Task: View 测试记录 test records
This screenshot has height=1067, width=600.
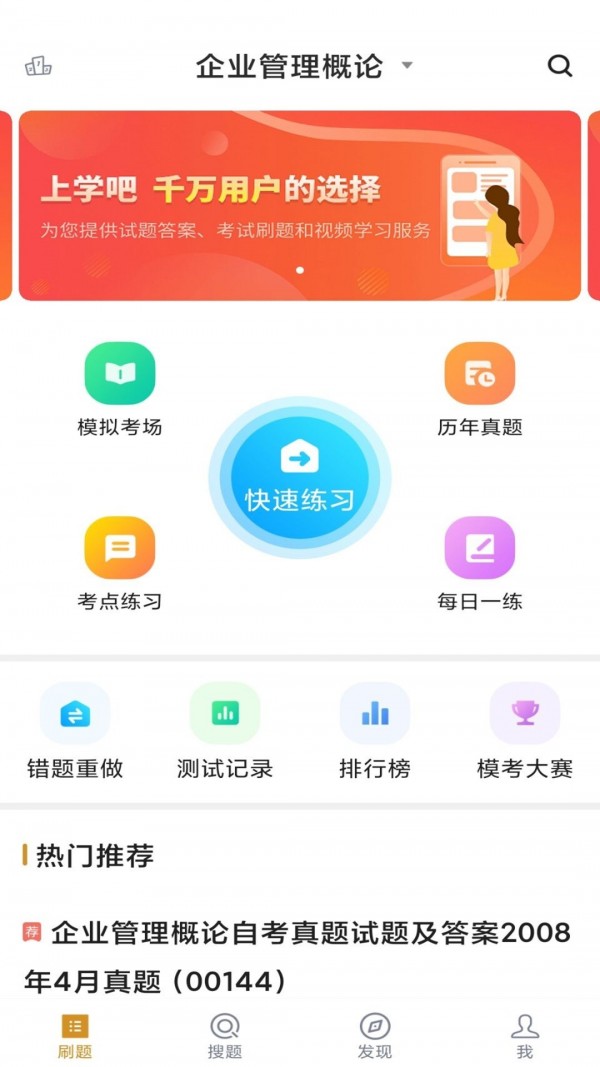Action: click(x=225, y=714)
